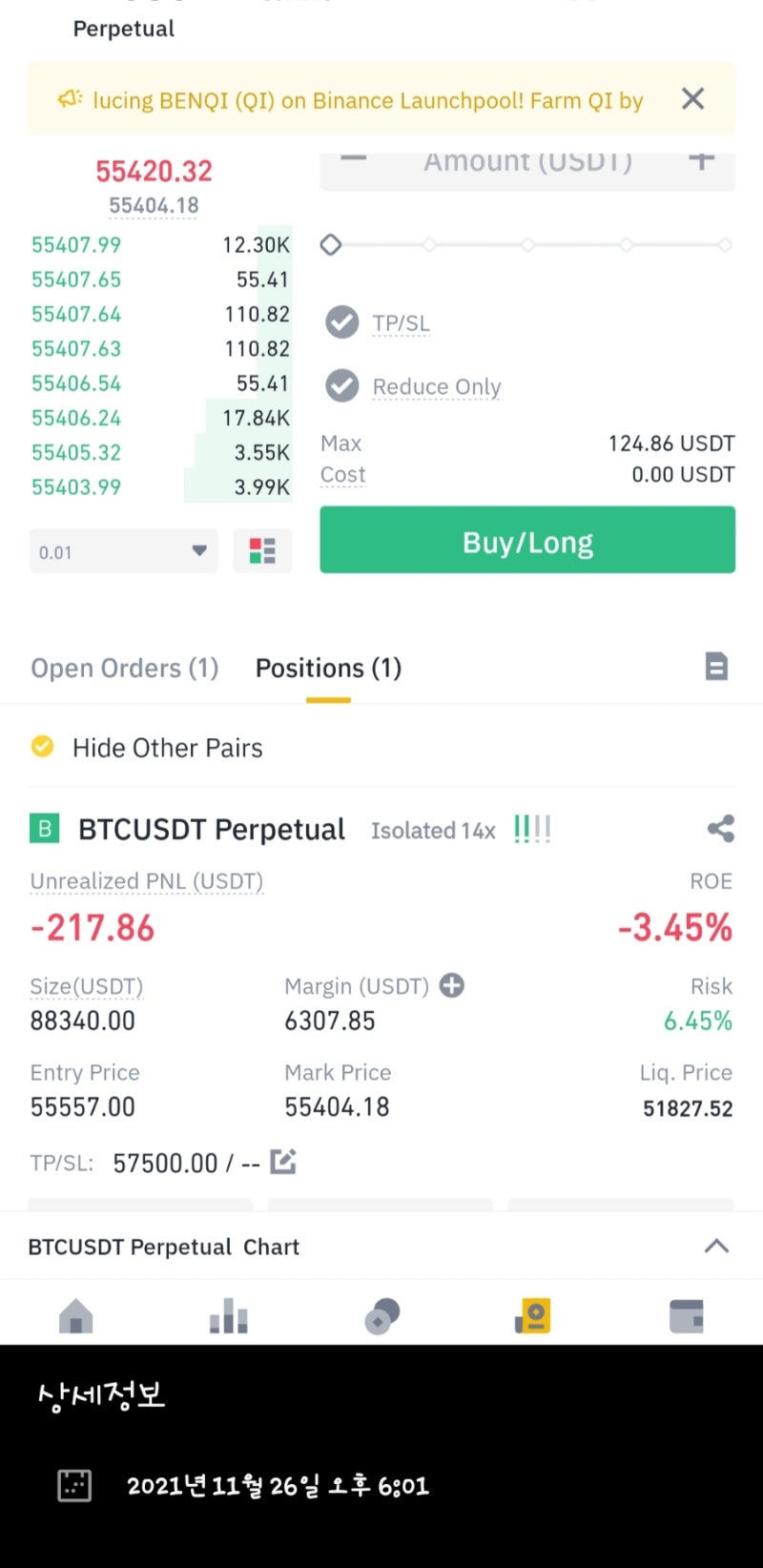This screenshot has width=763, height=1568.
Task: Change the order book display layout
Action: [262, 551]
